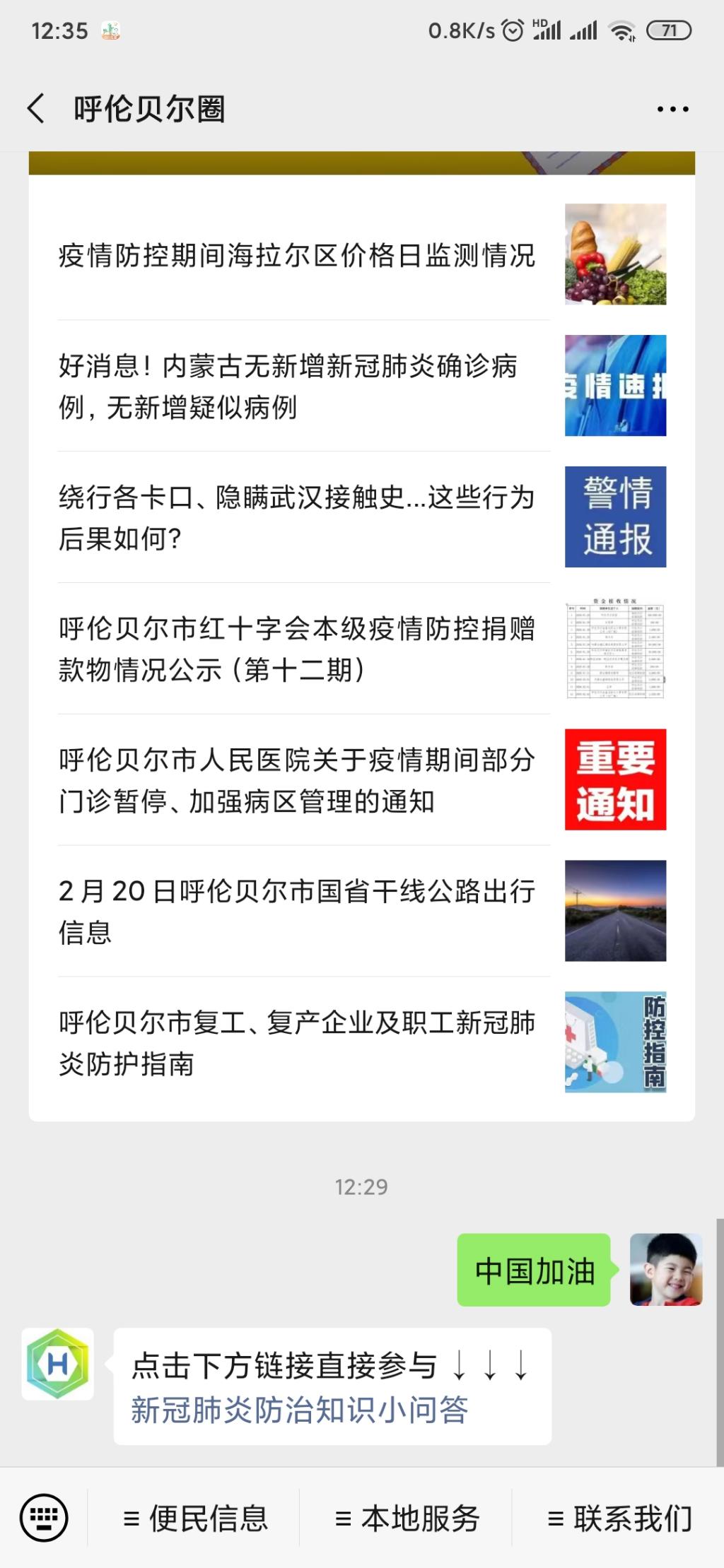The width and height of the screenshot is (724, 1568).
Task: Open the three-dot more options menu
Action: point(672,109)
